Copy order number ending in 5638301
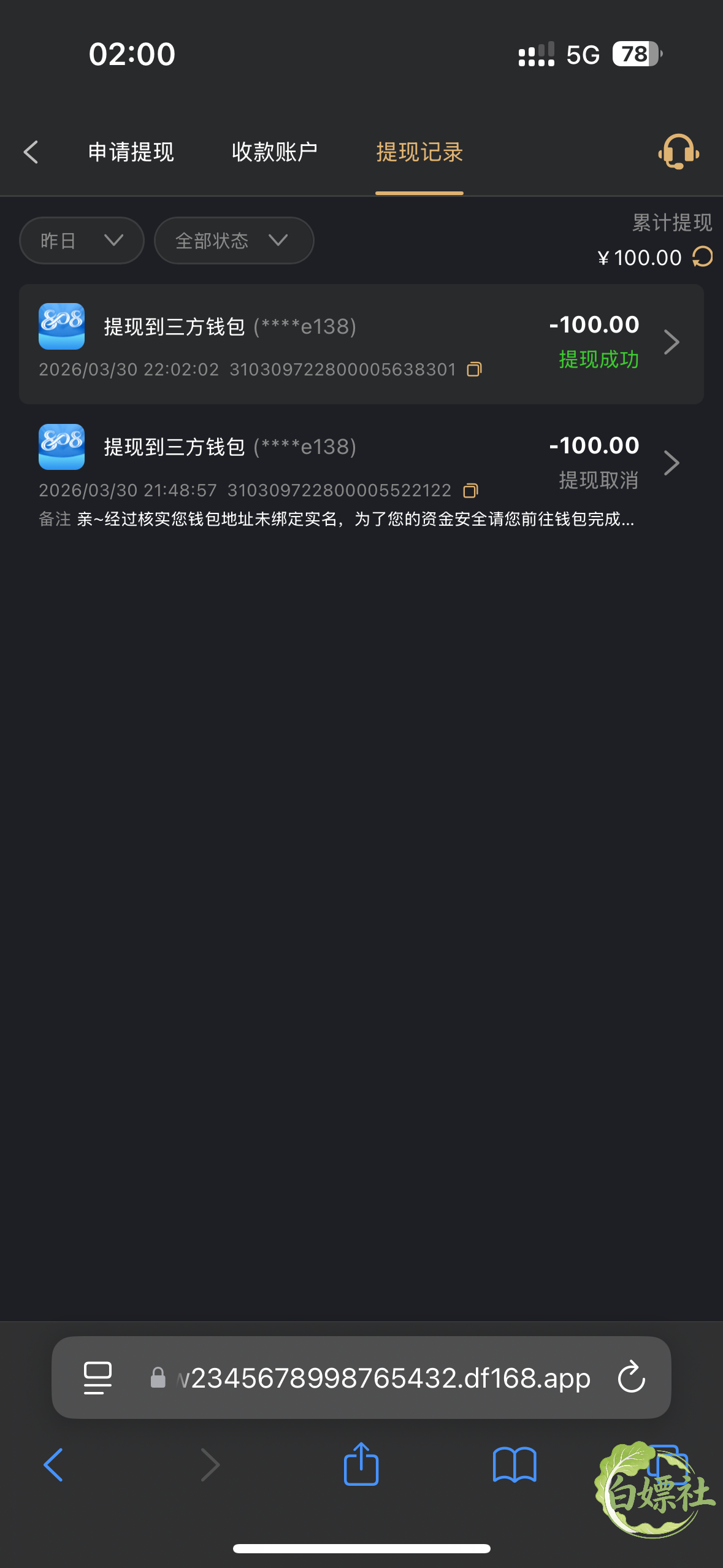 pos(474,369)
